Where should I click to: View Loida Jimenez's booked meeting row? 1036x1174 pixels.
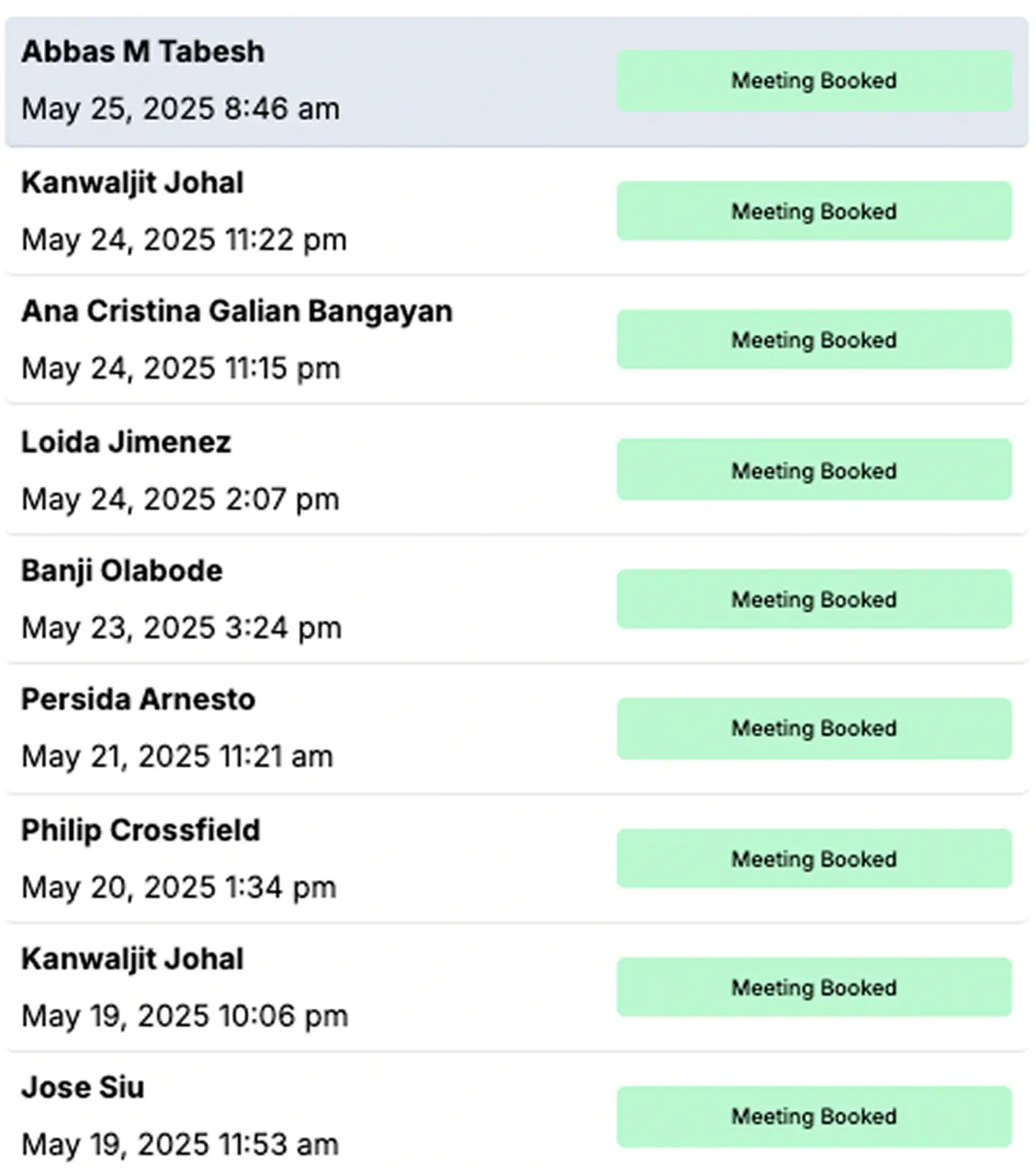[126, 443]
